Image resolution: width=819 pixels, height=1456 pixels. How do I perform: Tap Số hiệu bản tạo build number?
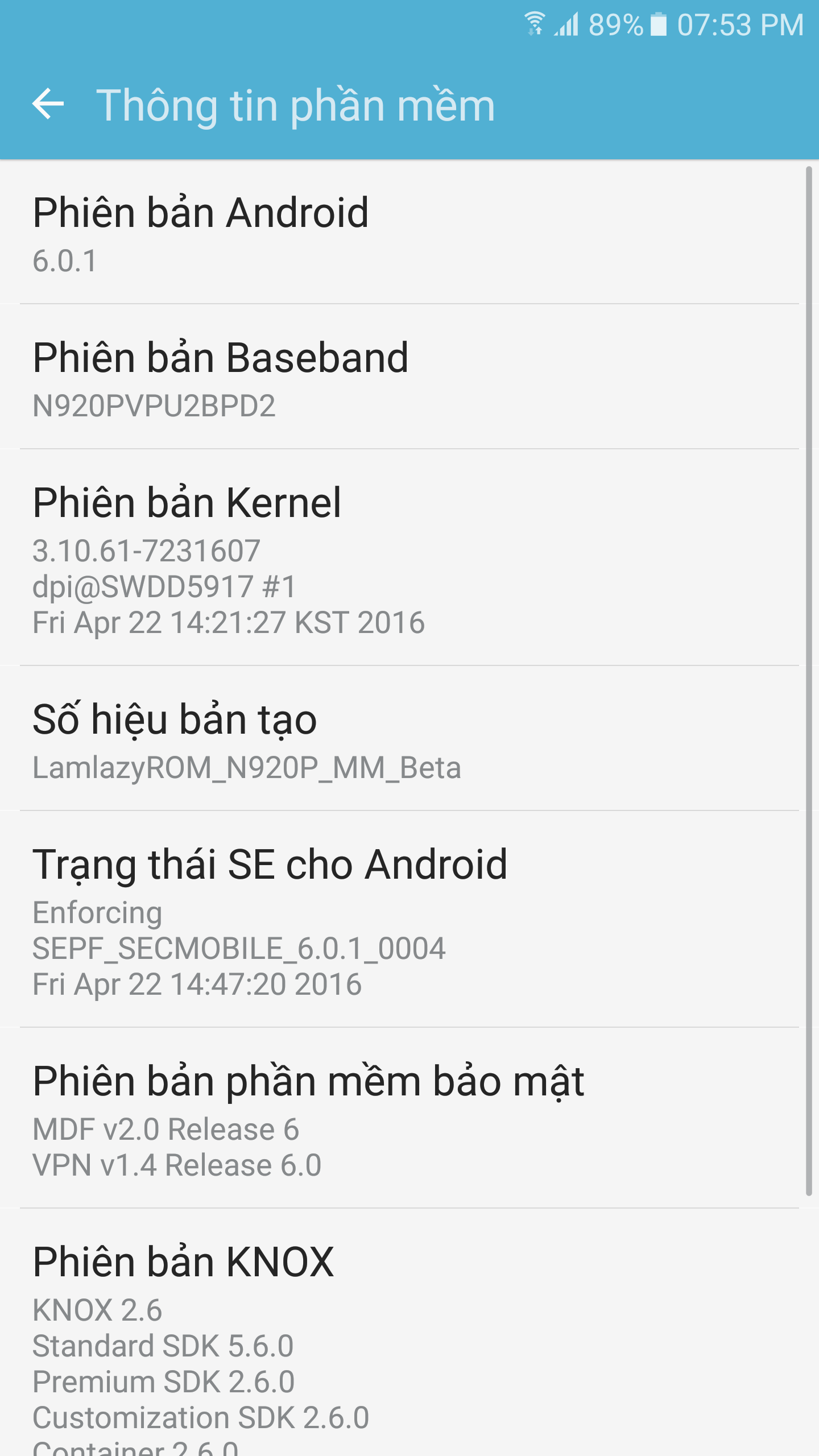409,738
